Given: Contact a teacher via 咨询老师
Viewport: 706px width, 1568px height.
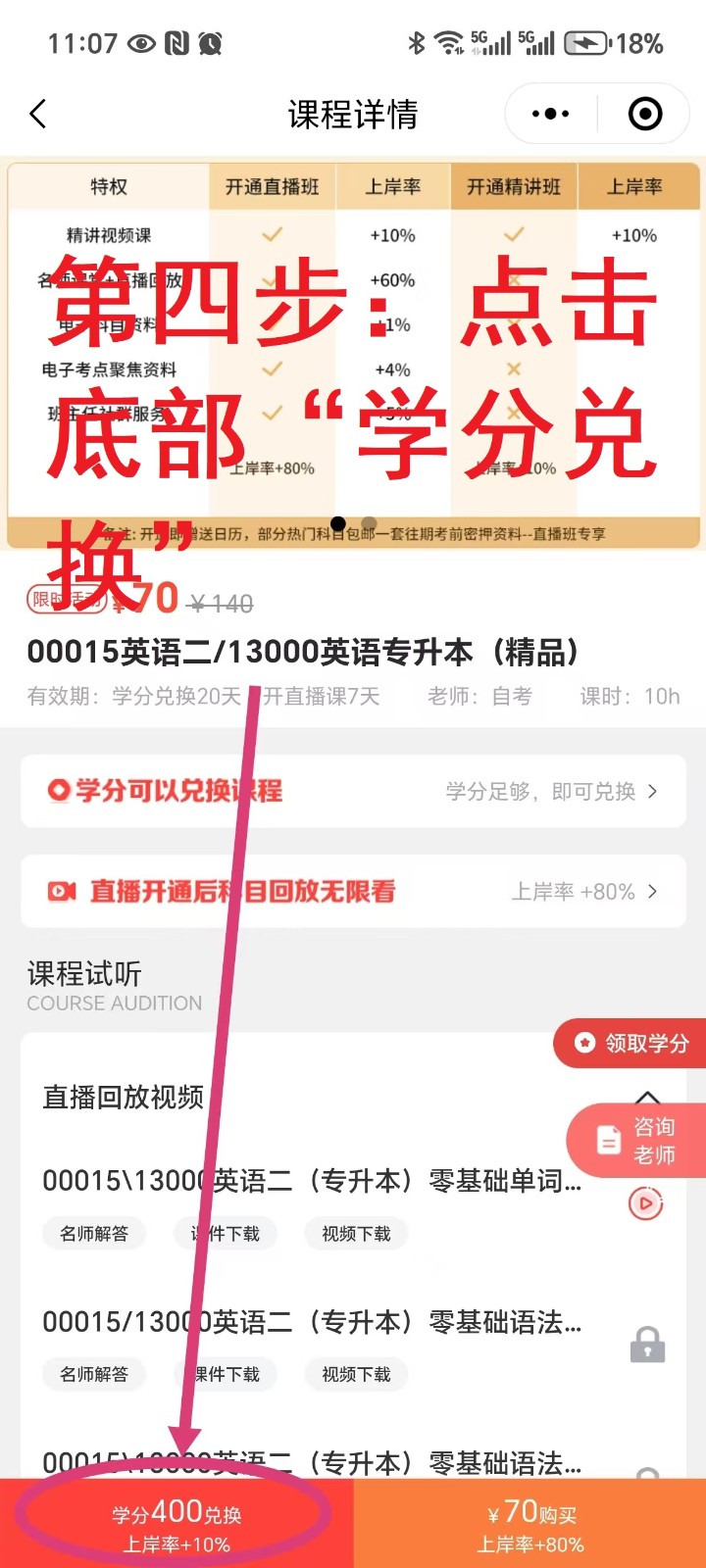Looking at the screenshot, I should [x=637, y=1141].
